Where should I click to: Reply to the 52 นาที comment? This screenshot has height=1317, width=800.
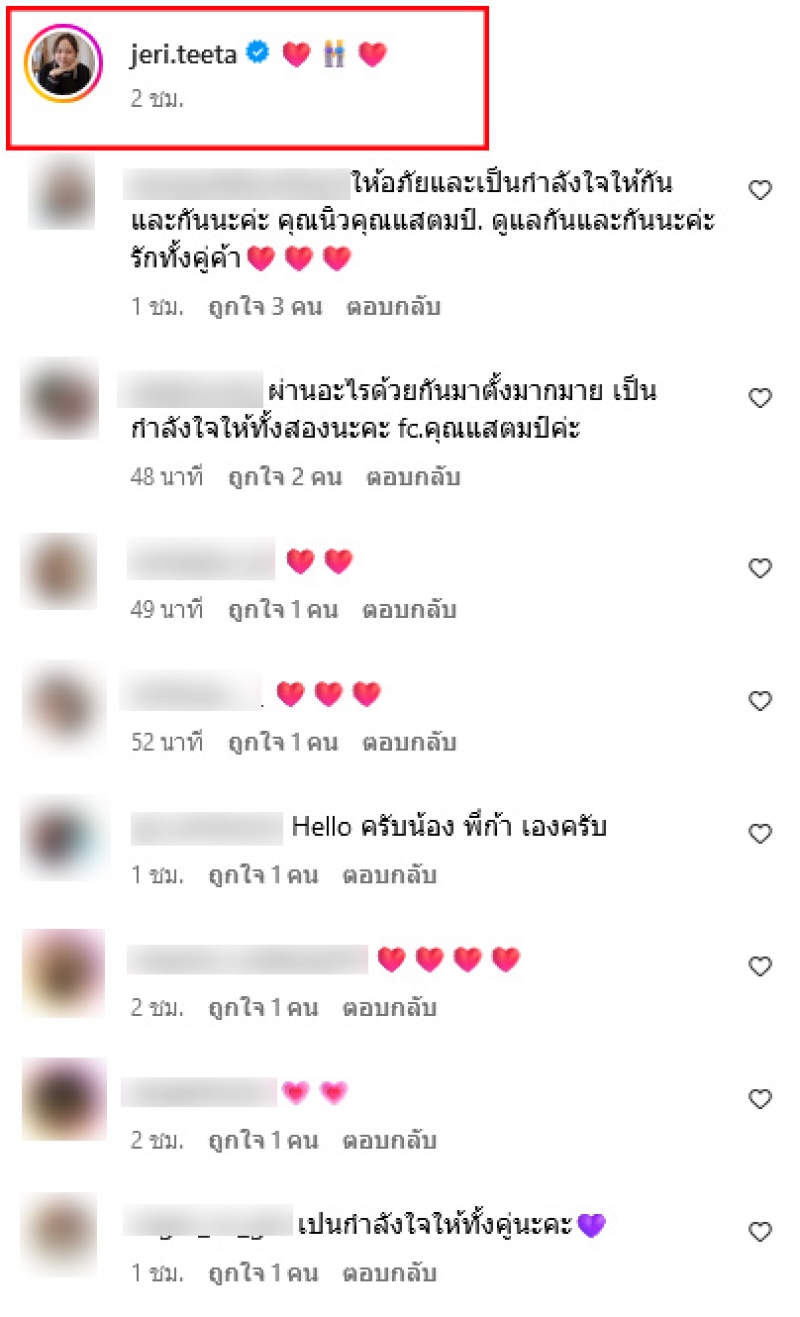point(409,742)
